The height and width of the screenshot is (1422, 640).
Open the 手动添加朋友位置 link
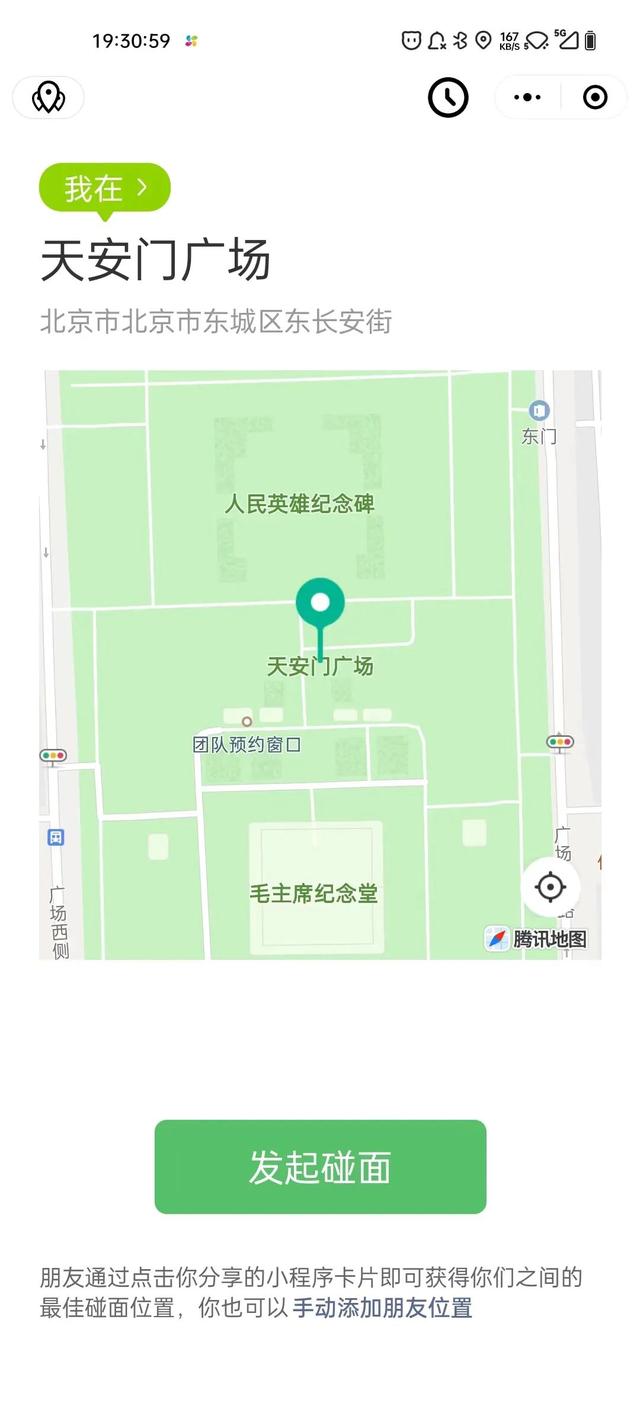click(x=382, y=1308)
